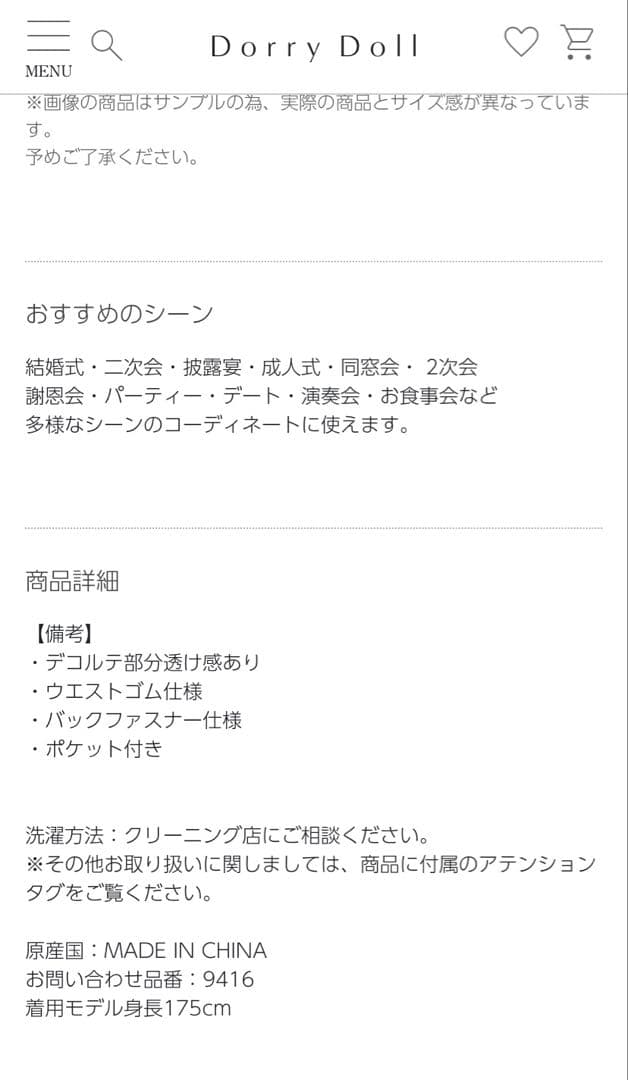Open the search magnifier
628x1080 pixels.
[x=106, y=45]
